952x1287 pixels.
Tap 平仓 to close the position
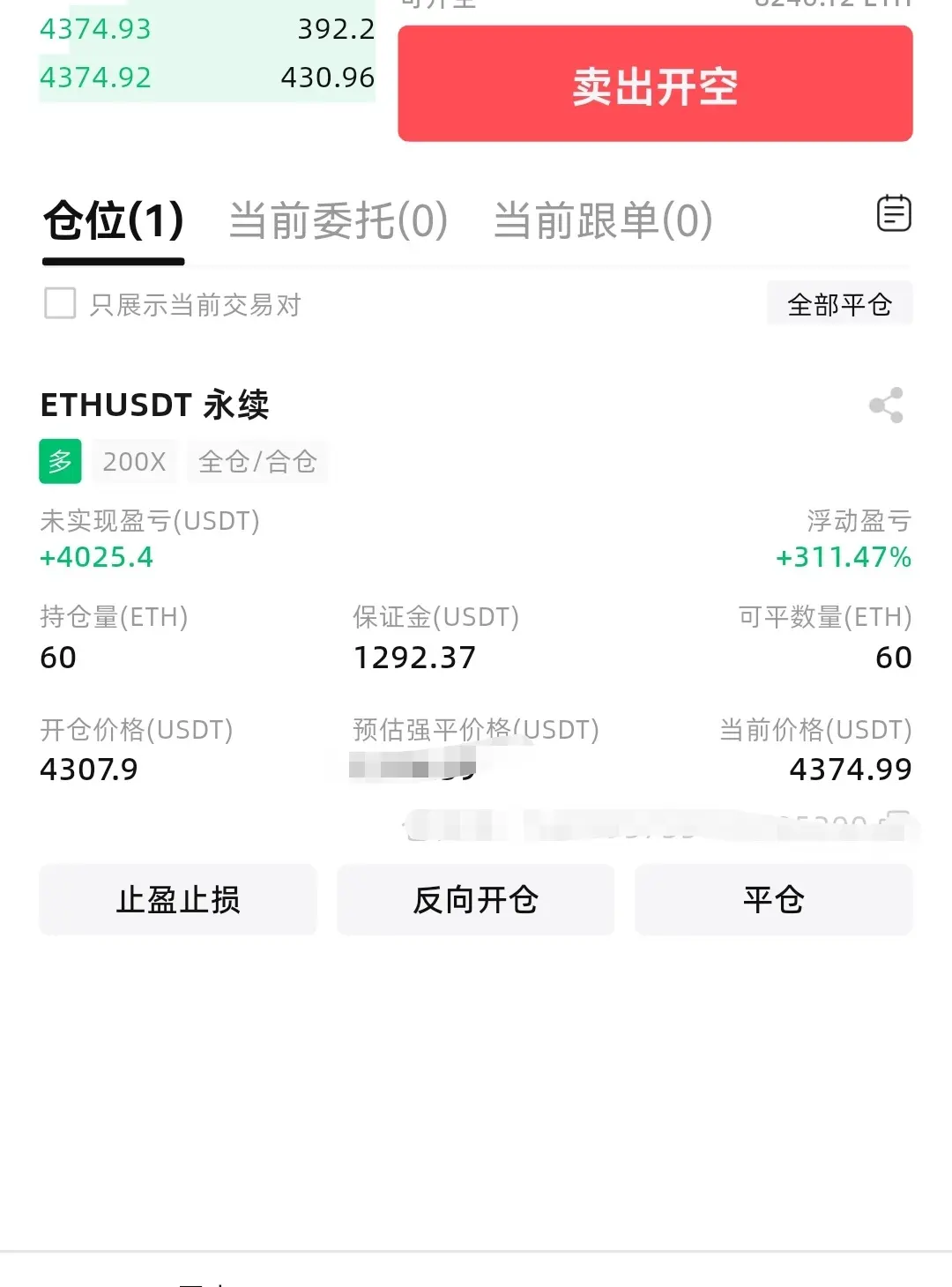coord(773,900)
